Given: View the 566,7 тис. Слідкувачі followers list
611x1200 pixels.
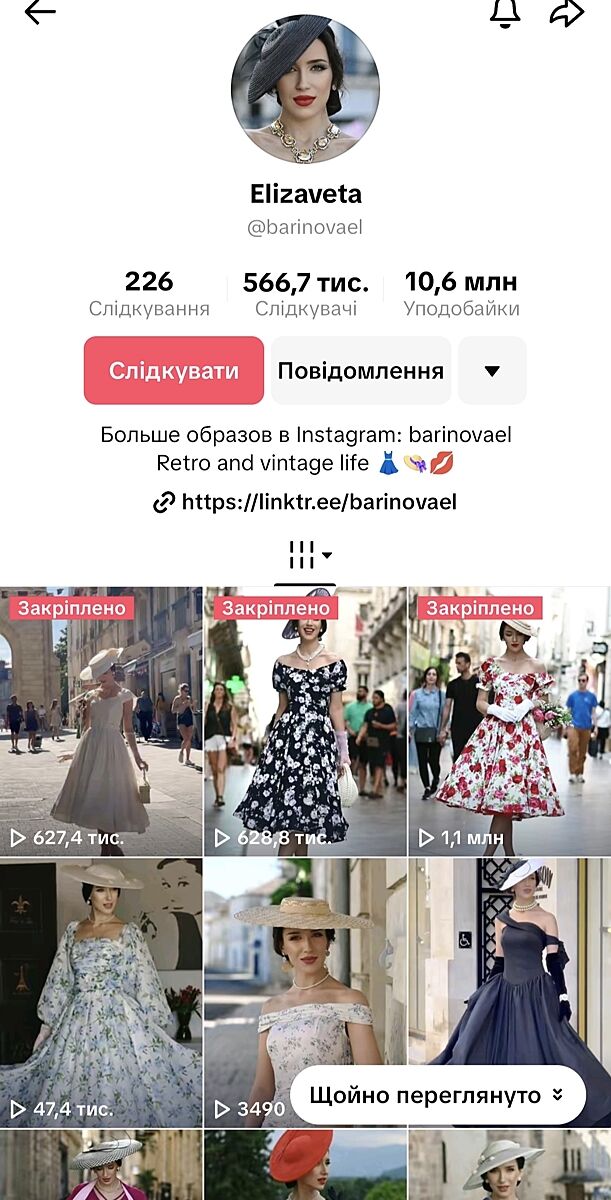Looking at the screenshot, I should point(305,293).
